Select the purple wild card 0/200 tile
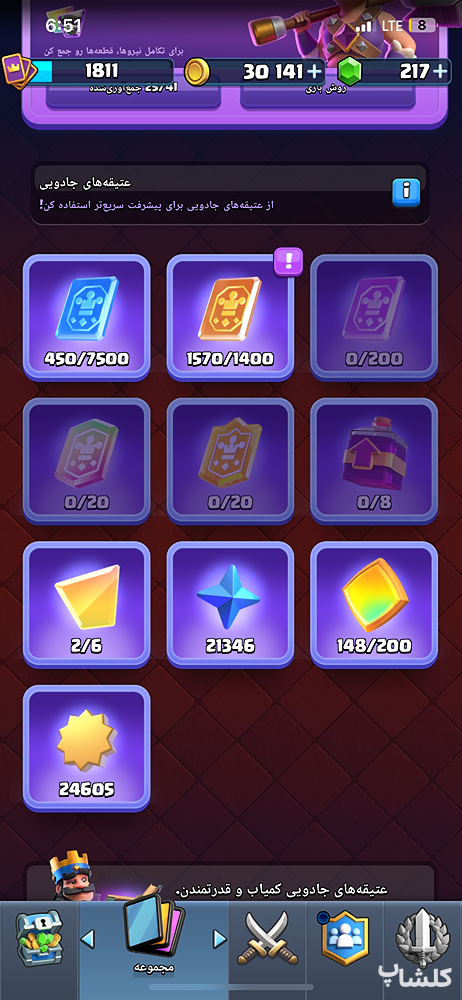462x1000 pixels. [x=374, y=317]
